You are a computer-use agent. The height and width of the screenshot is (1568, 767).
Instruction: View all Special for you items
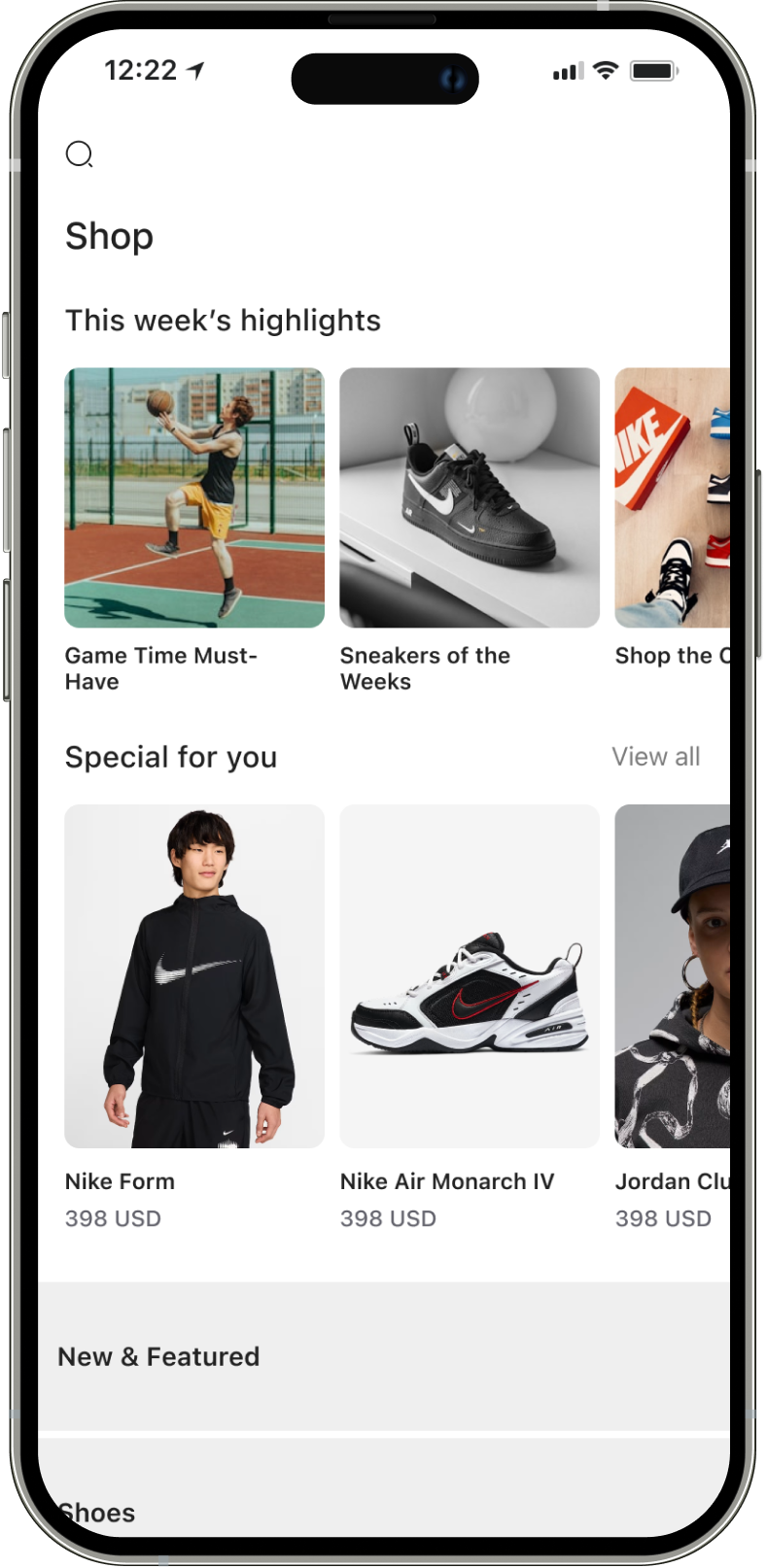655,757
